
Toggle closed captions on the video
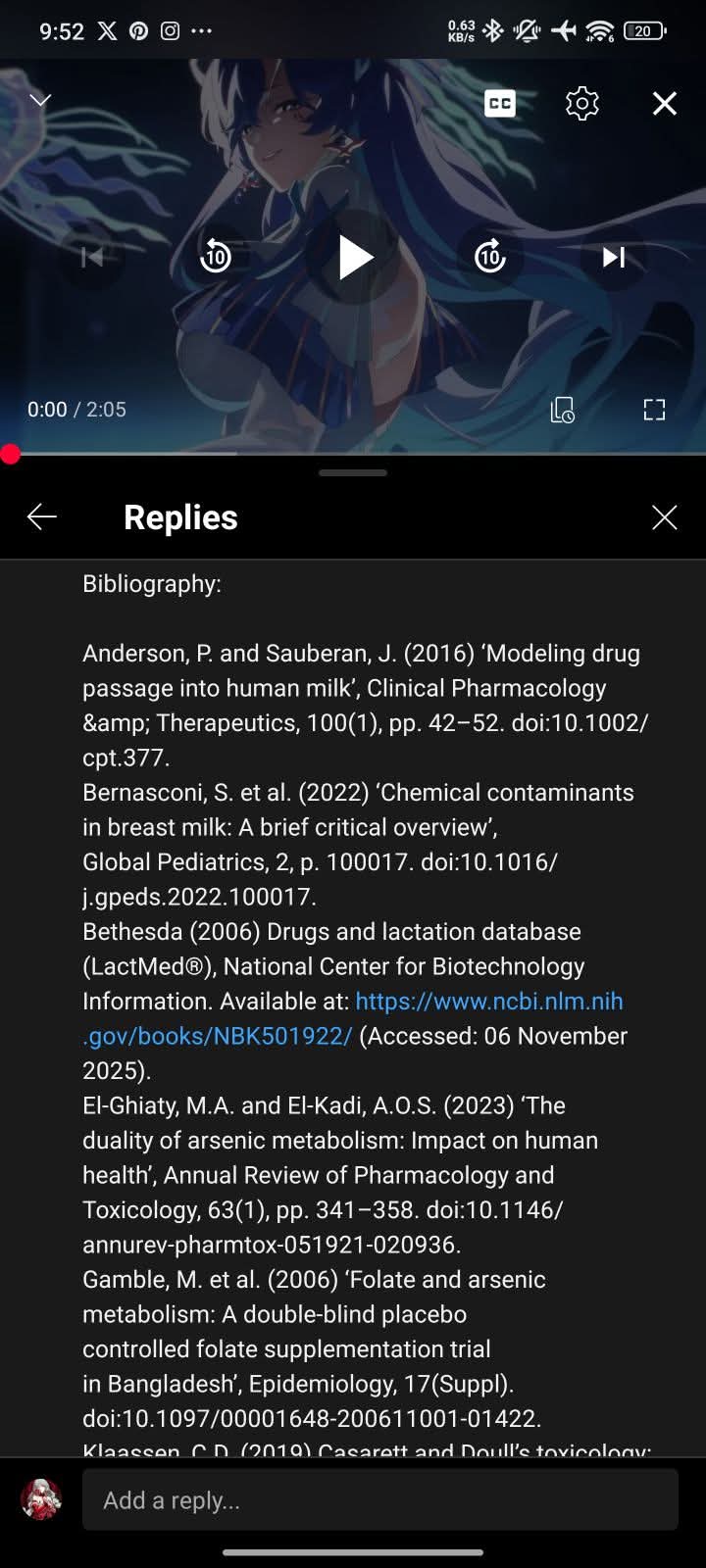coord(500,103)
